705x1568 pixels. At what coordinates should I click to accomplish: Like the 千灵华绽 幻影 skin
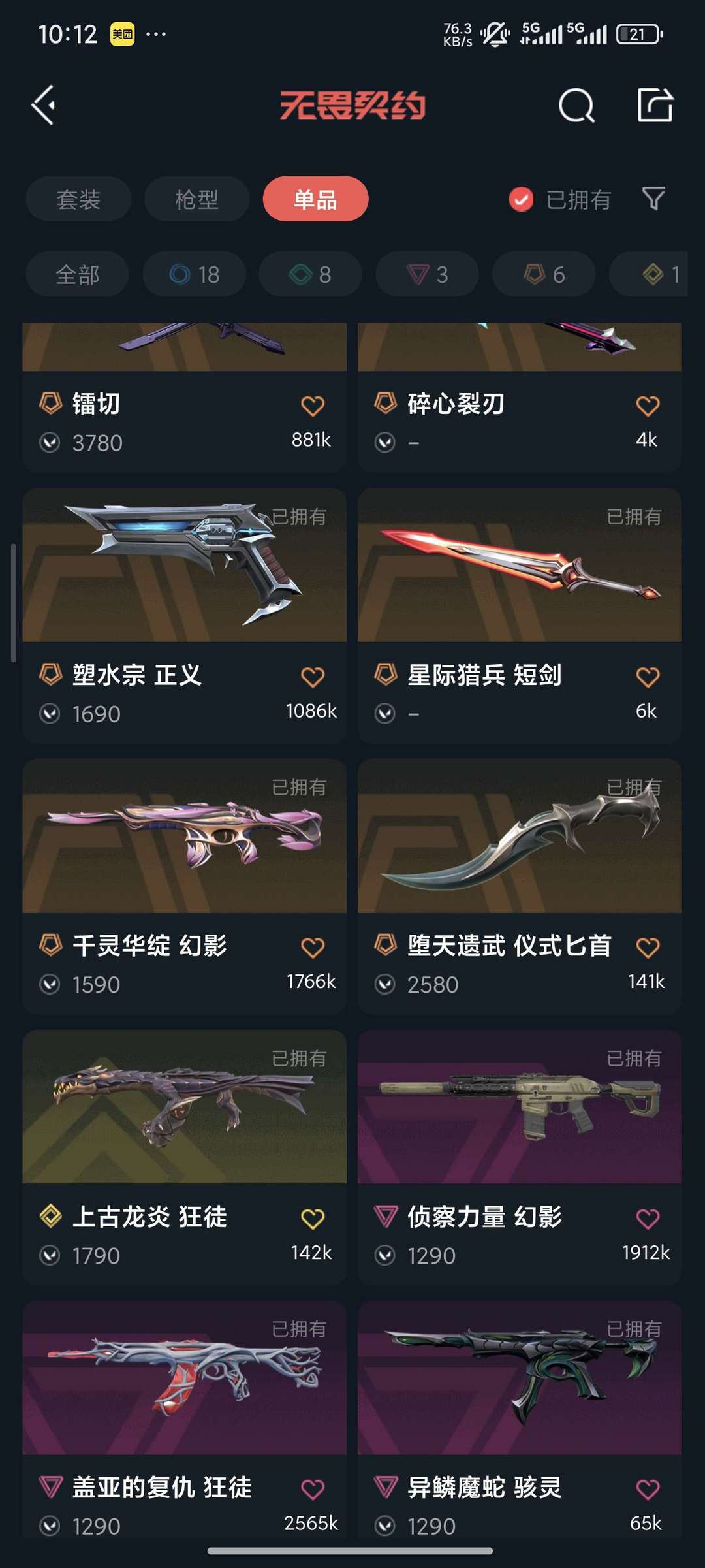[313, 948]
